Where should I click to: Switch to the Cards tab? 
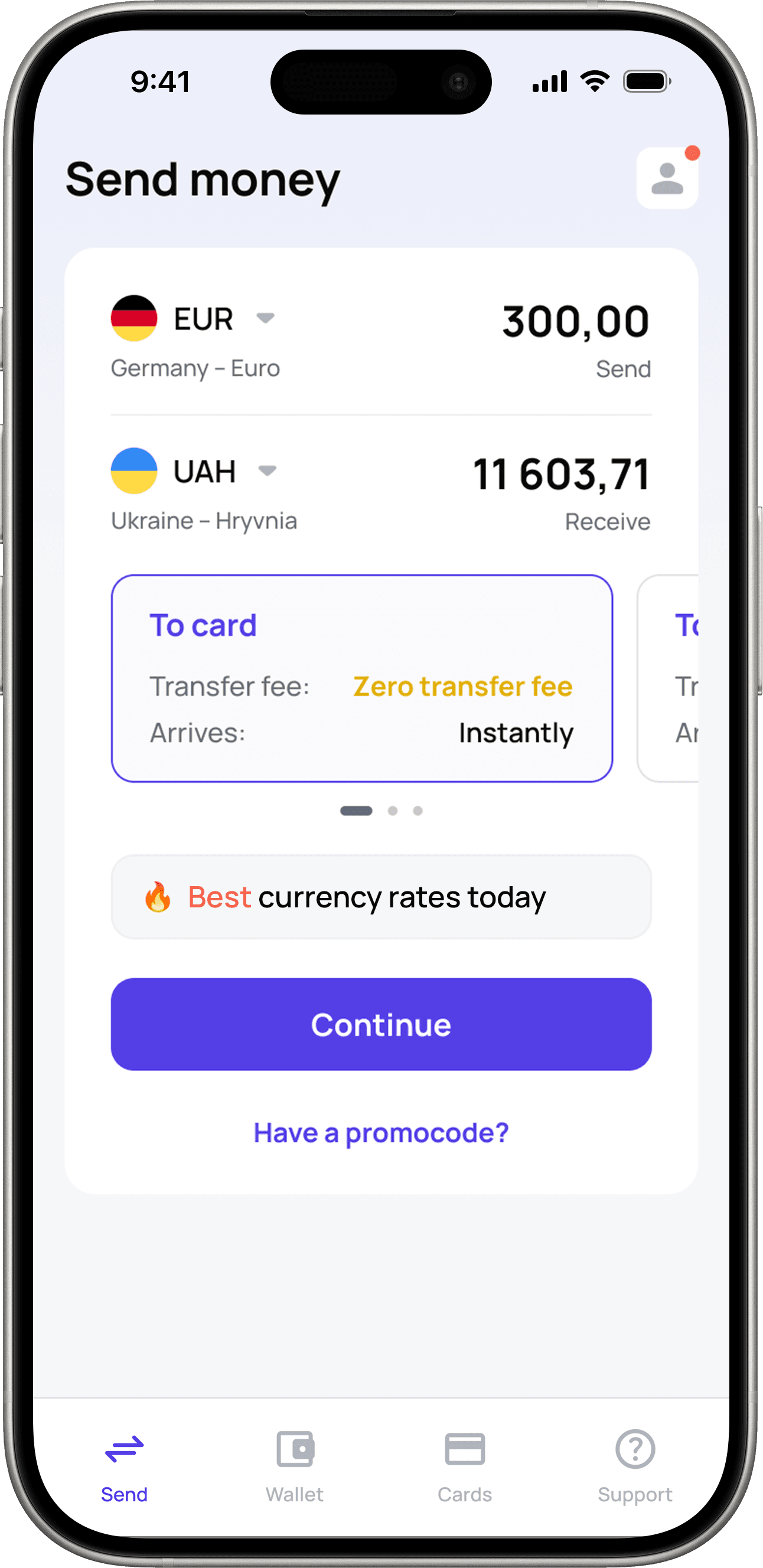coord(465,1466)
